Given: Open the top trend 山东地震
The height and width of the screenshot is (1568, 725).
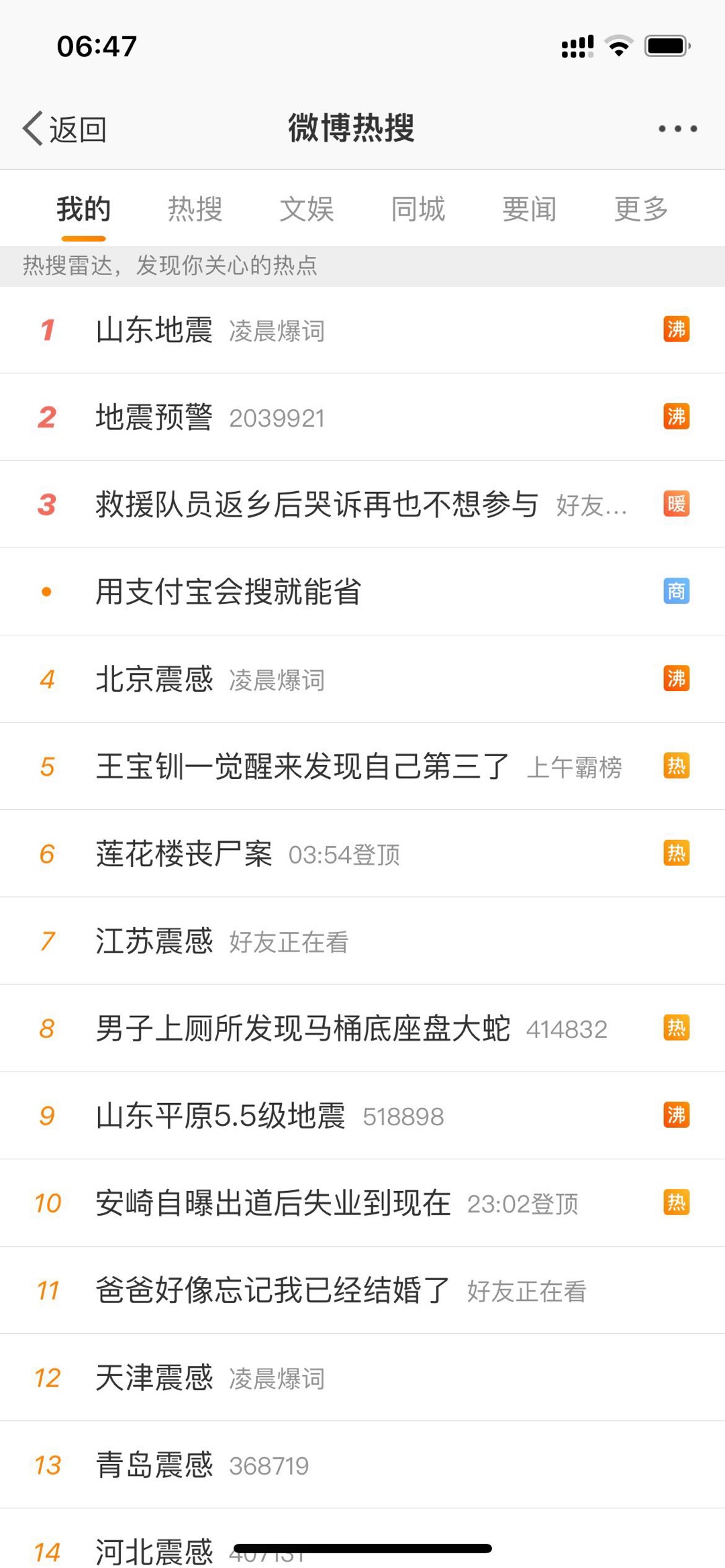Looking at the screenshot, I should (362, 330).
